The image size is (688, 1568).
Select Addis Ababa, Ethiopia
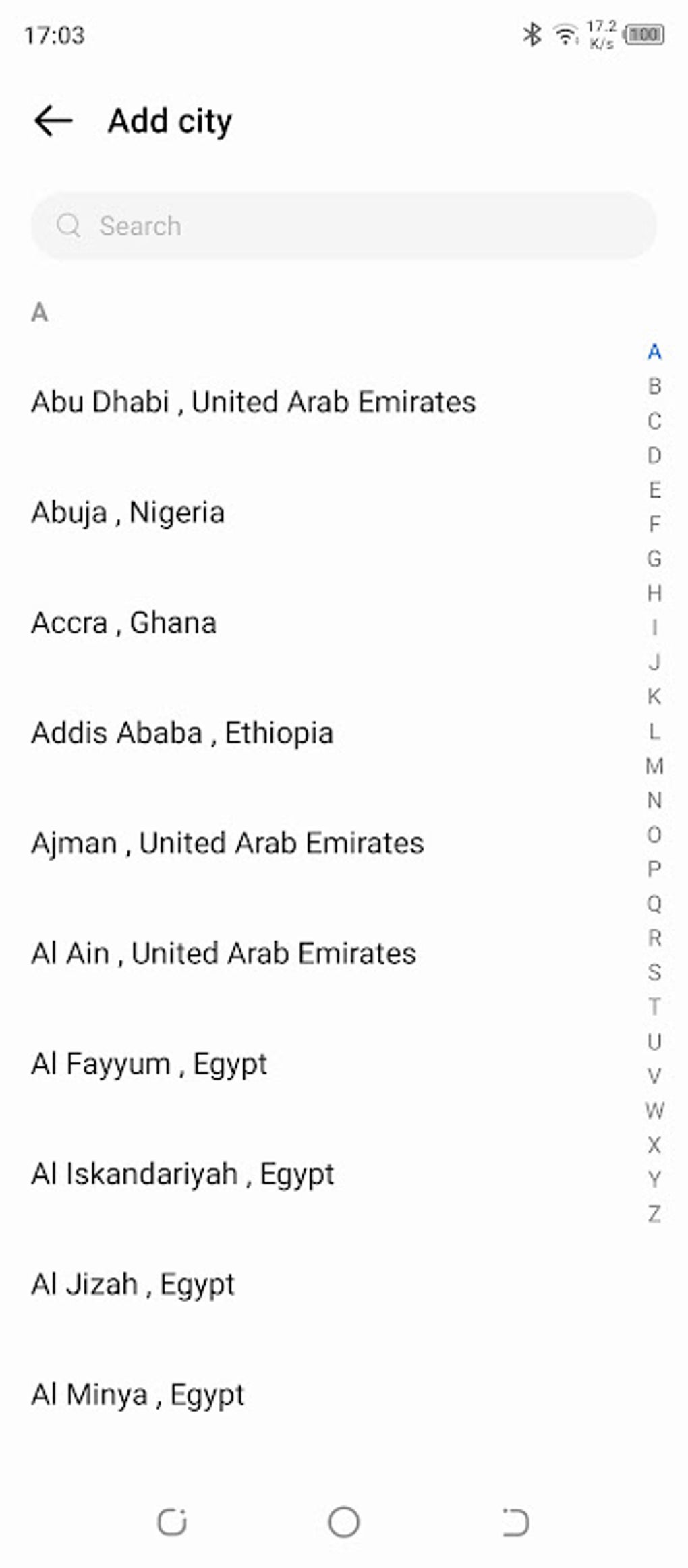click(182, 733)
